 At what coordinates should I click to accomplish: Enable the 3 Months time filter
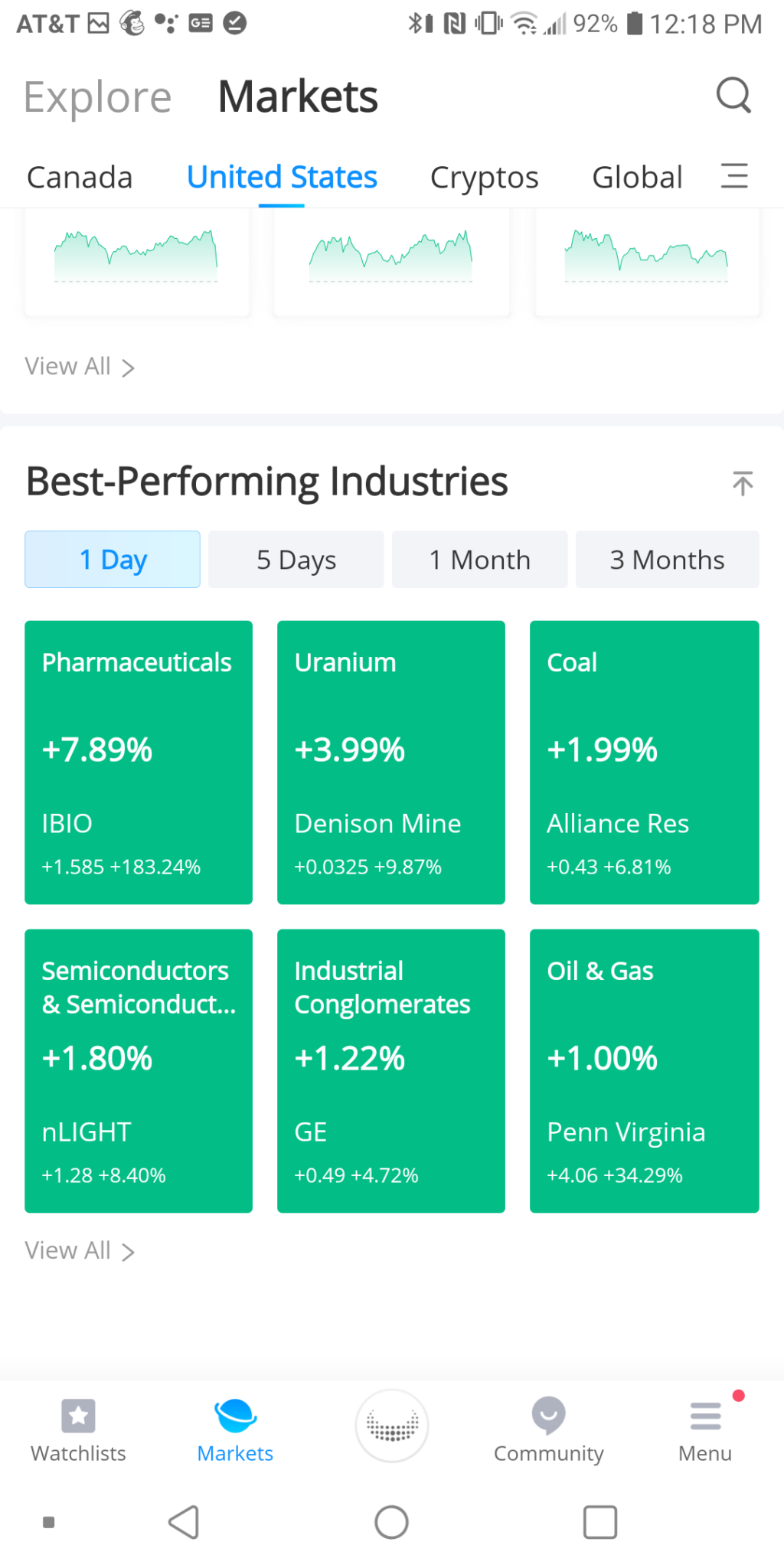tap(666, 559)
